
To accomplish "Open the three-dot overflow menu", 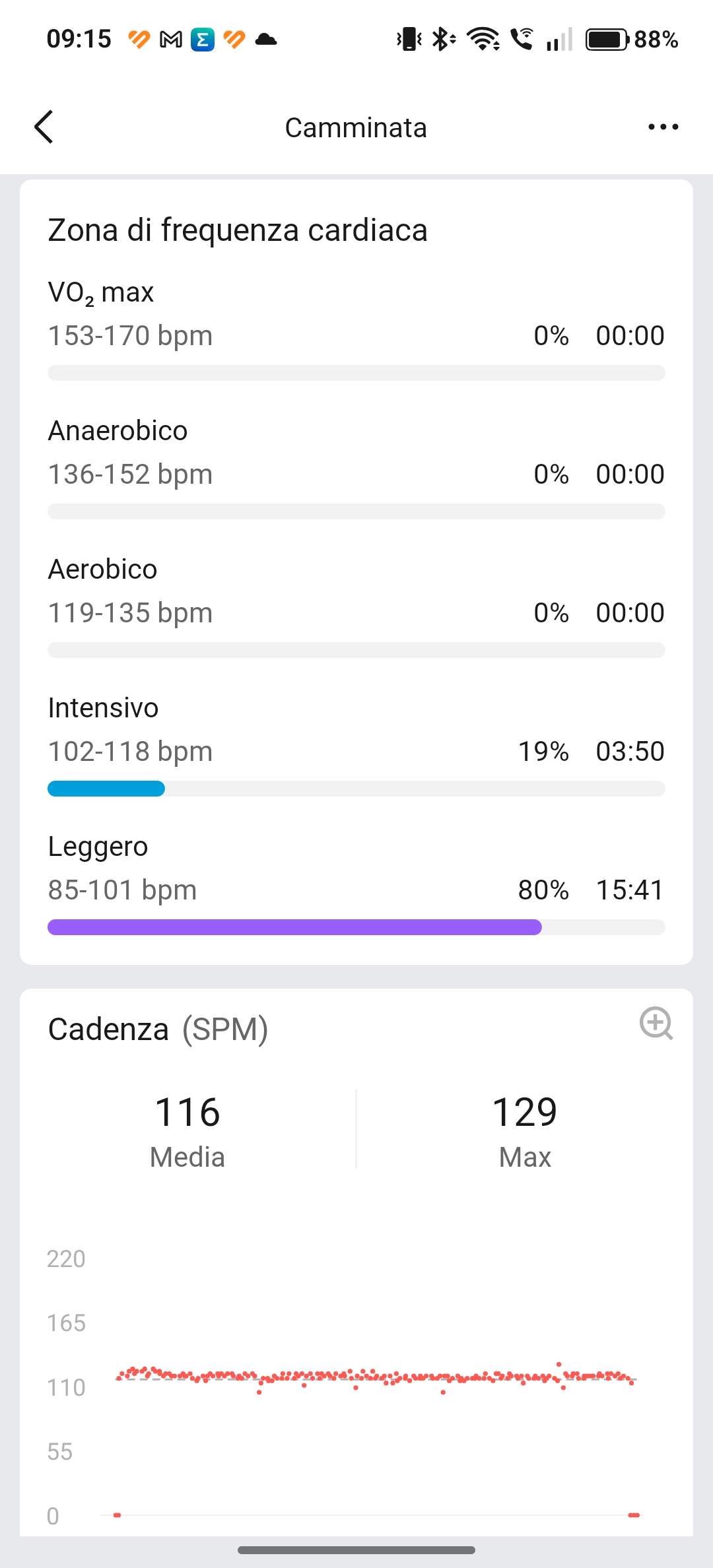I will click(x=663, y=127).
